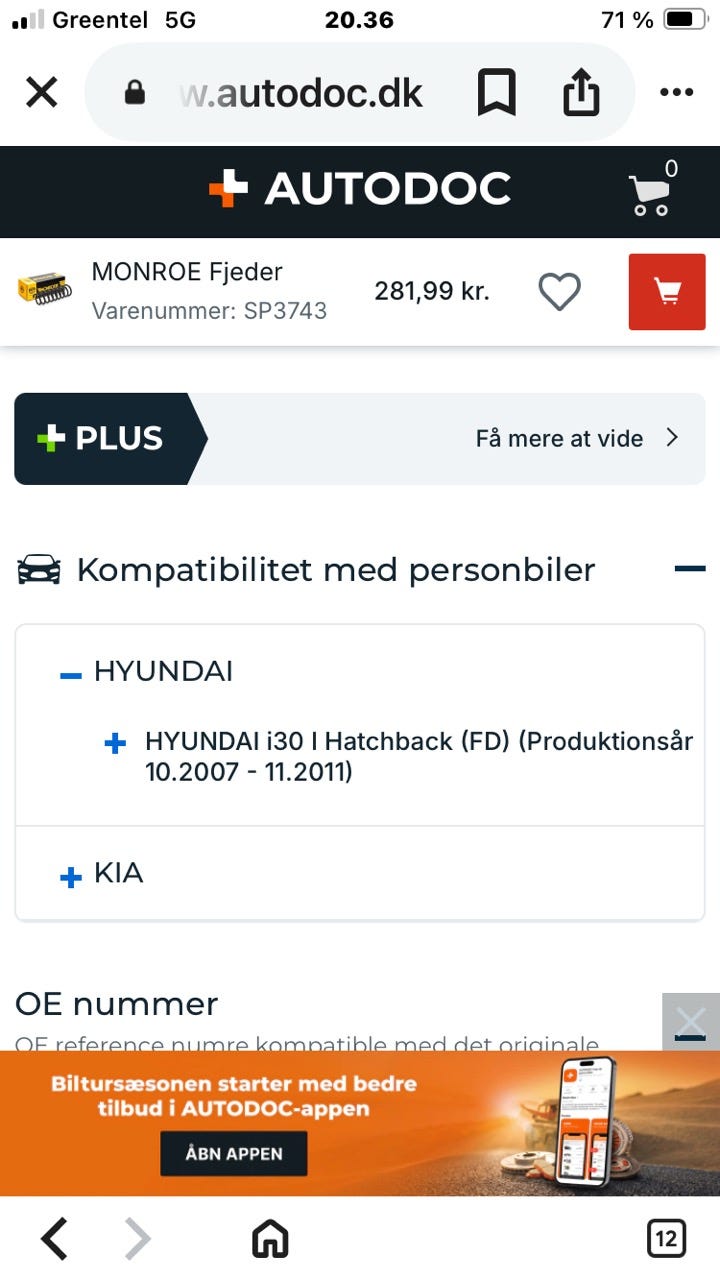Add MONROE Fjeder to cart

pos(667,292)
